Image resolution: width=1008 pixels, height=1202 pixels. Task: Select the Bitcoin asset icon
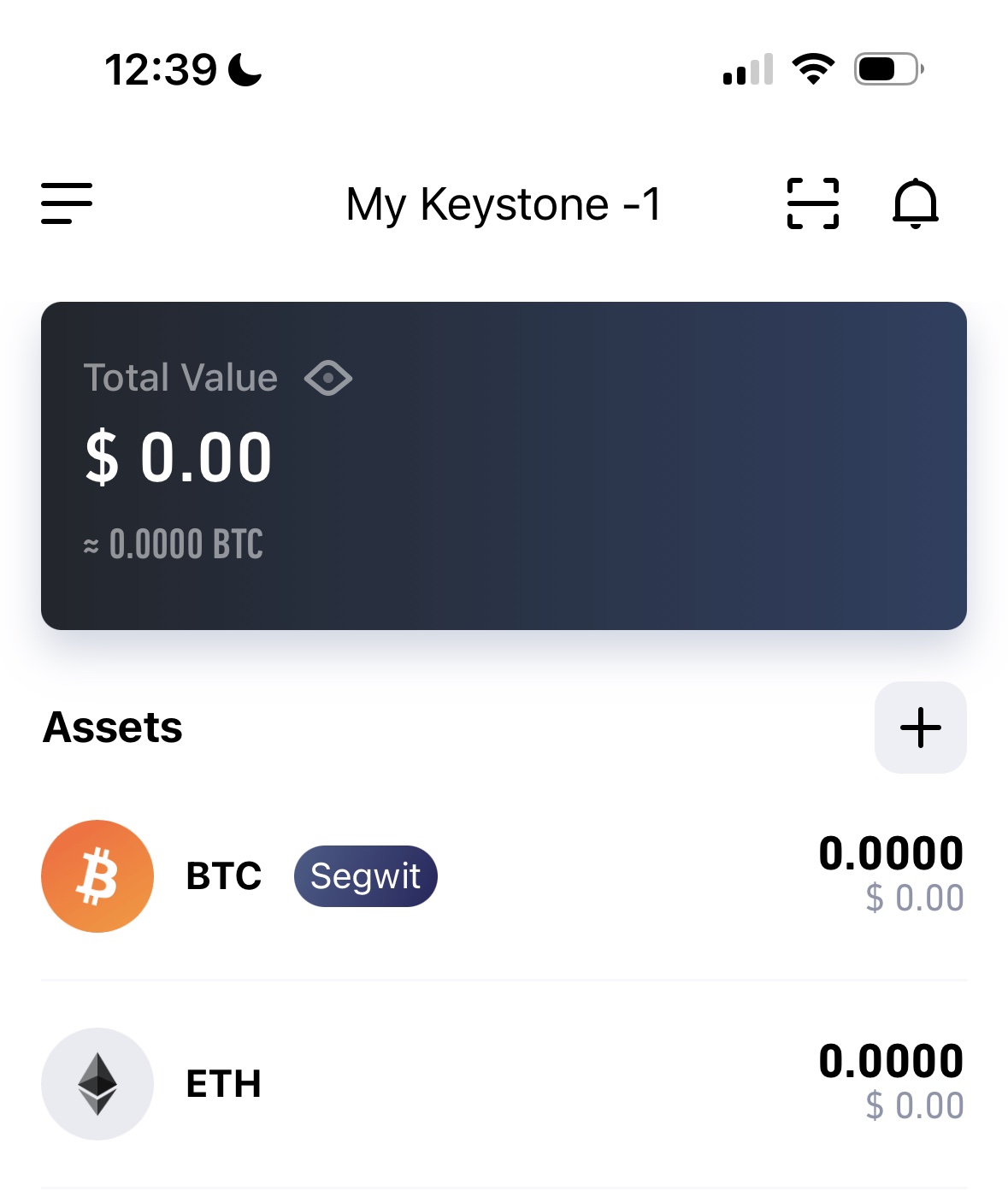(97, 876)
